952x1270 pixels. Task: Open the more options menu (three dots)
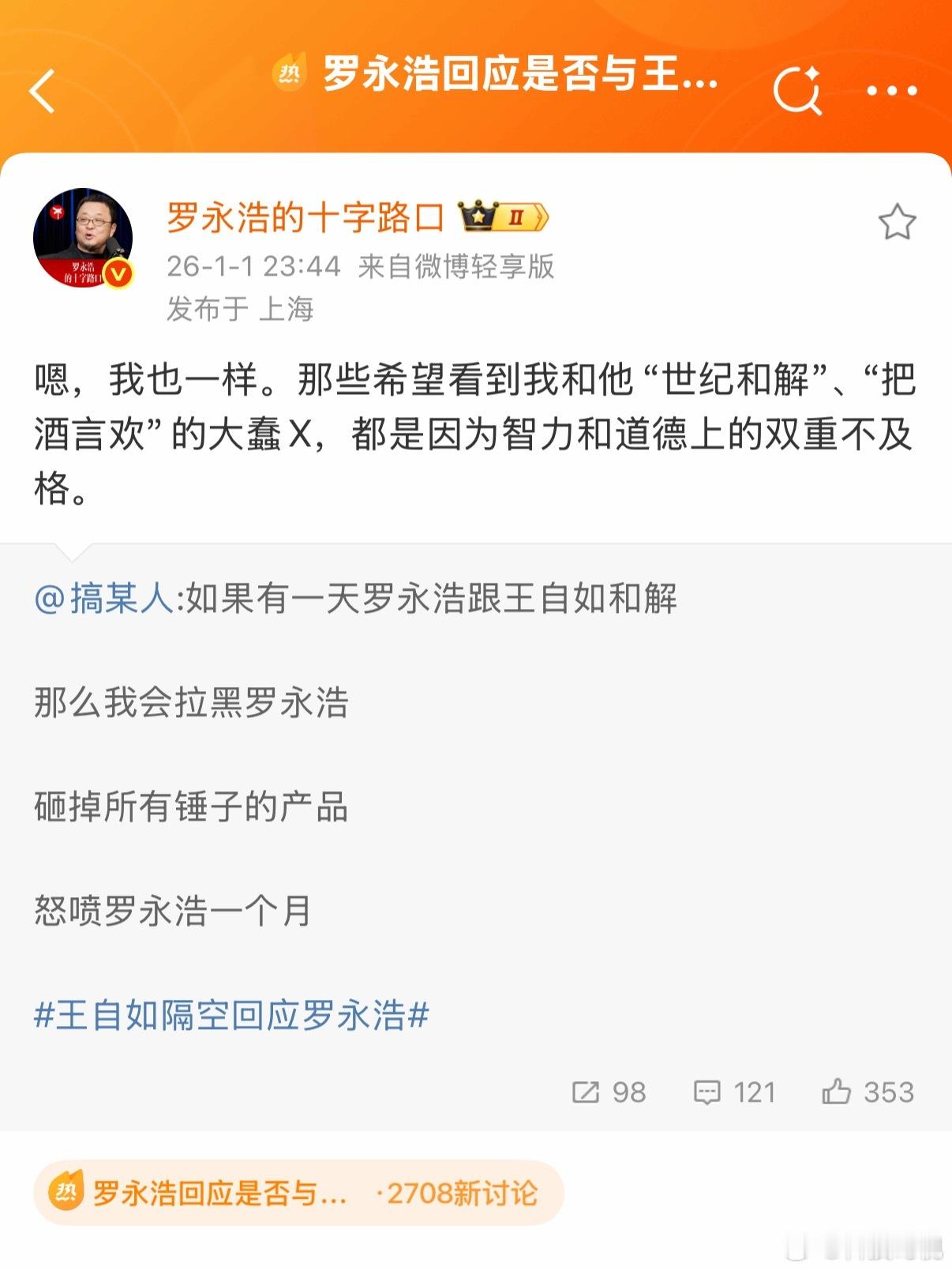click(893, 89)
